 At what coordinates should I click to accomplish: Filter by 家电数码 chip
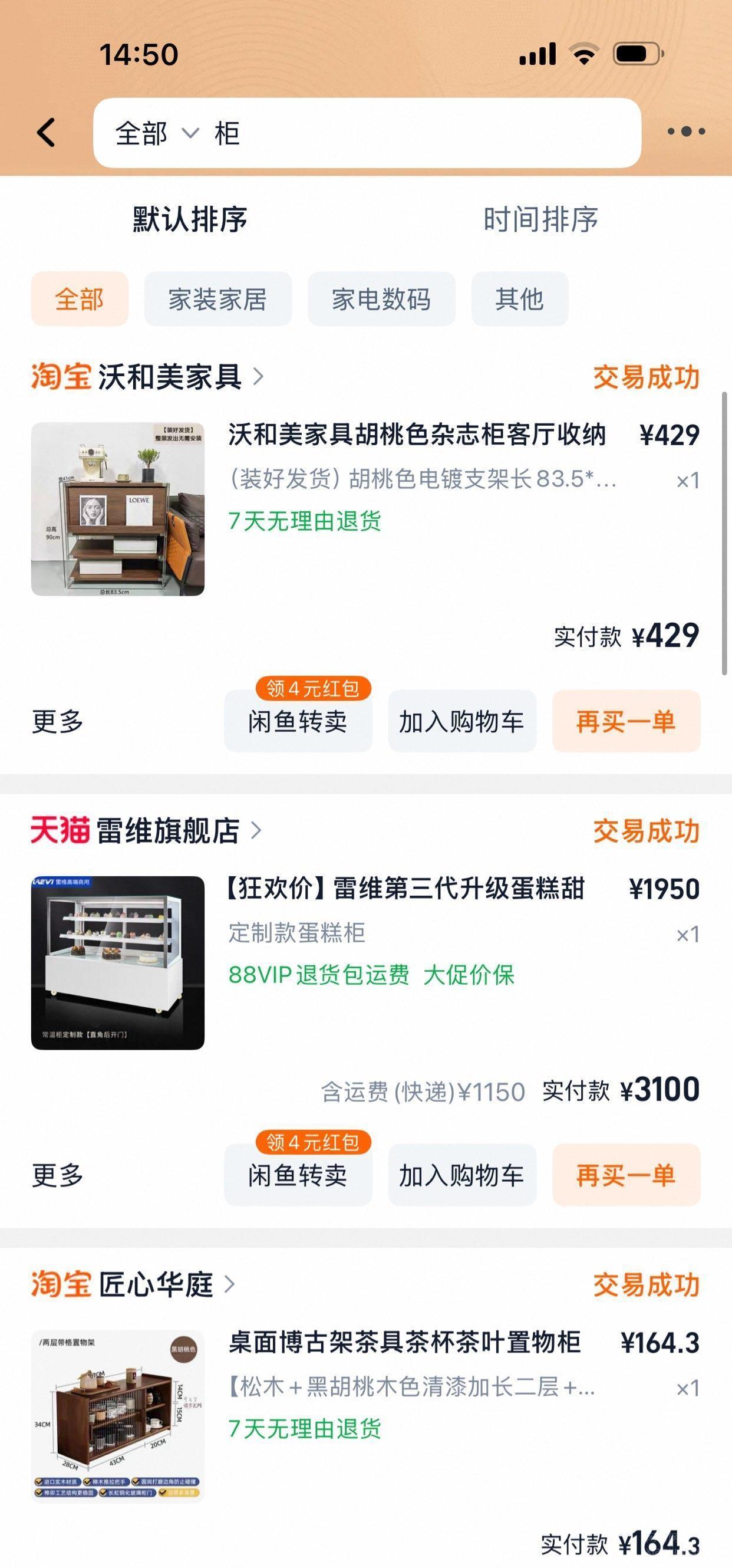(x=381, y=299)
